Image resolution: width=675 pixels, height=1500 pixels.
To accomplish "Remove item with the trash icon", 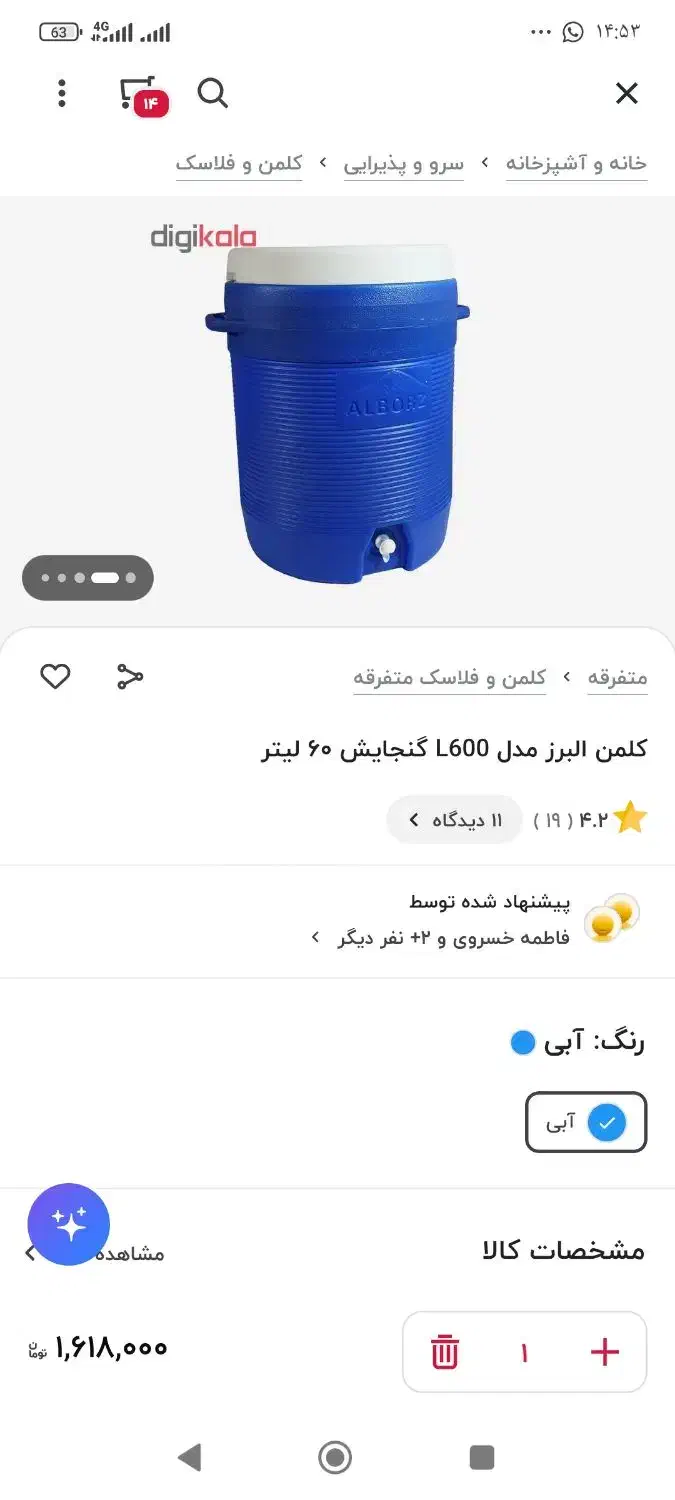I will click(445, 1353).
